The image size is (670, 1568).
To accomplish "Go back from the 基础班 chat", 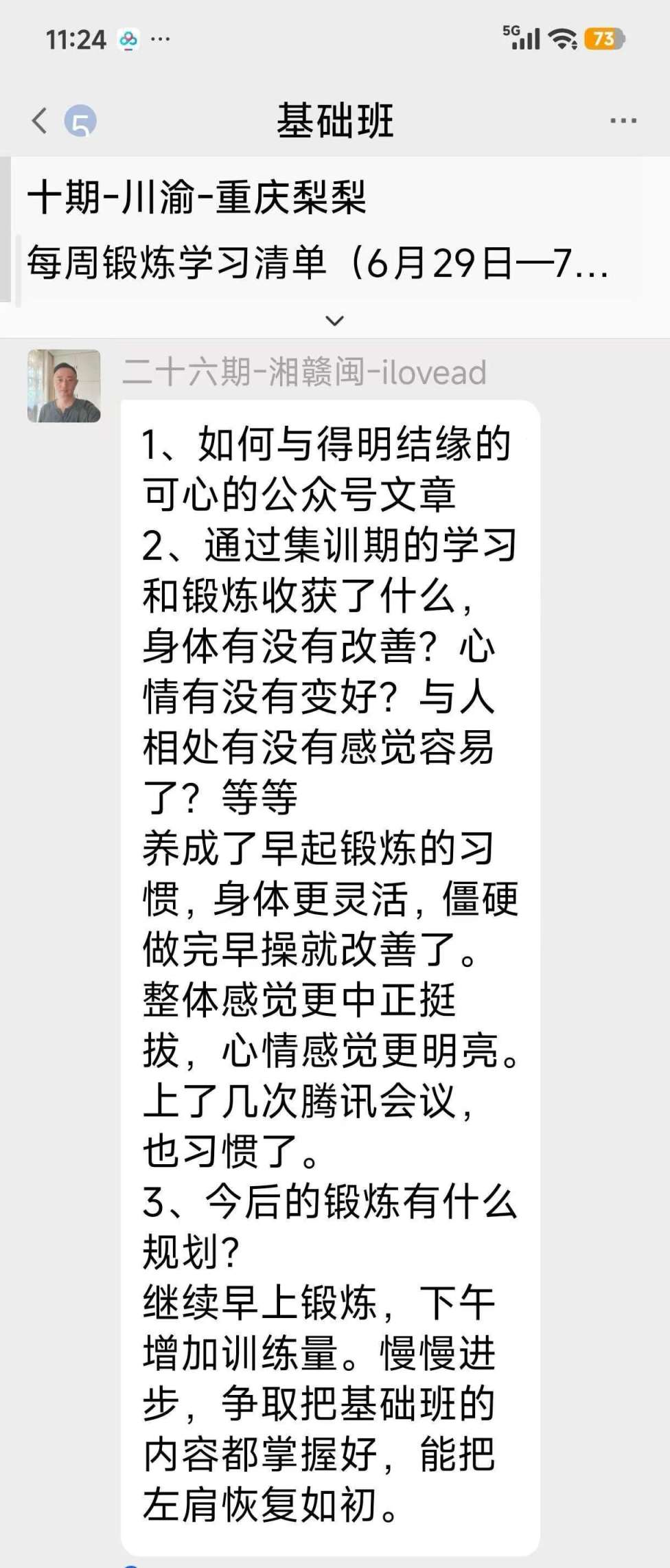I will pyautogui.click(x=40, y=121).
